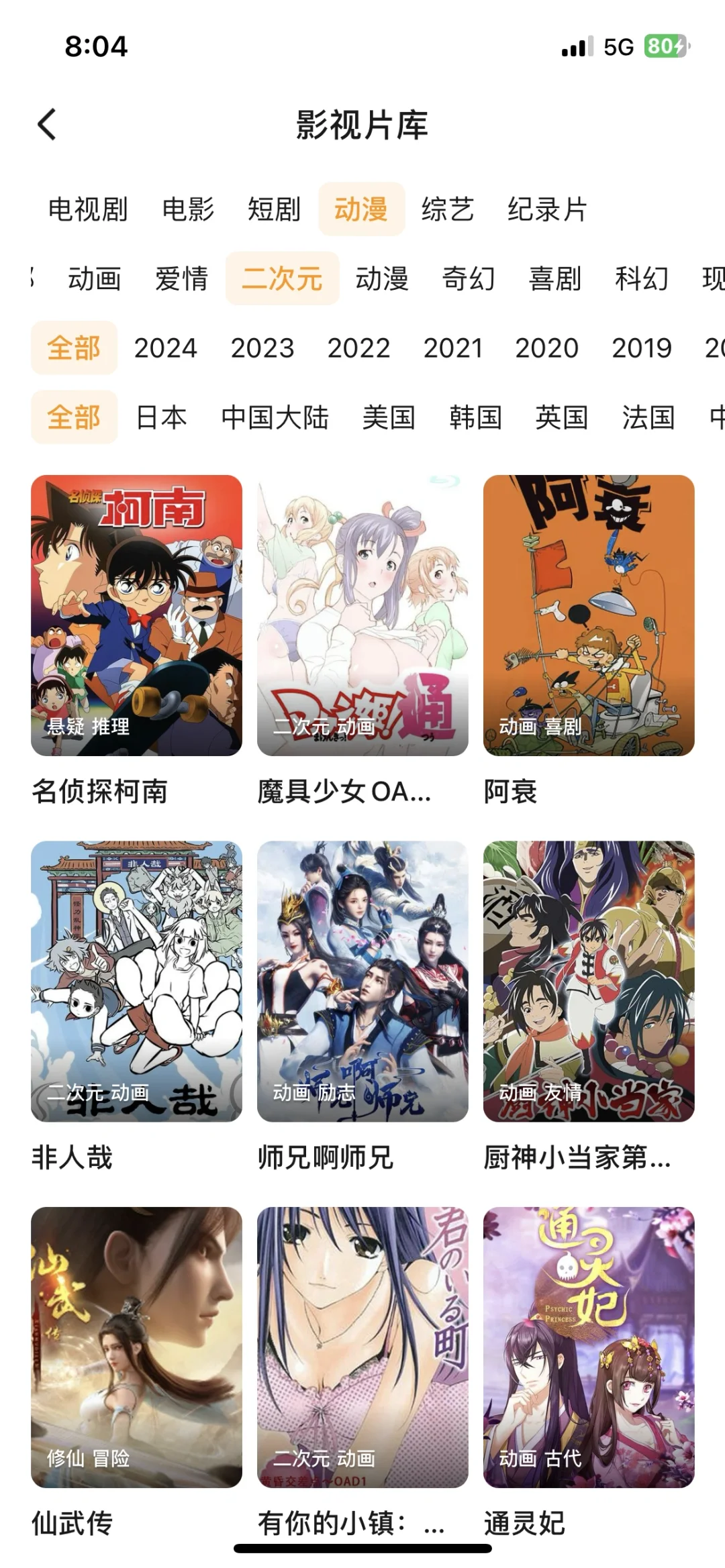The width and height of the screenshot is (725, 1568).
Task: Filter by genre 爱情
Action: pos(181,278)
